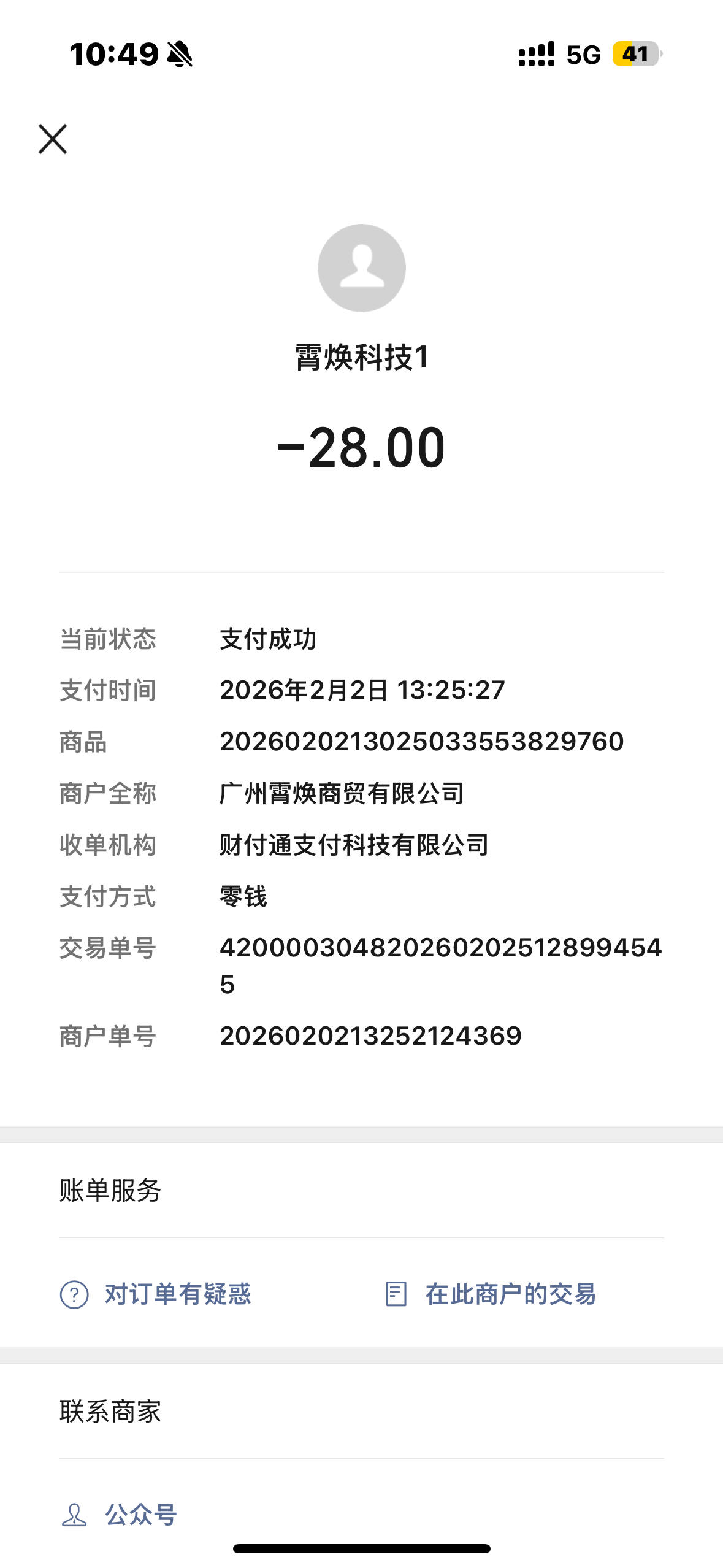Open 对订单有疑惑 order help
Screen dimensions: 723x1568
pos(156,1294)
